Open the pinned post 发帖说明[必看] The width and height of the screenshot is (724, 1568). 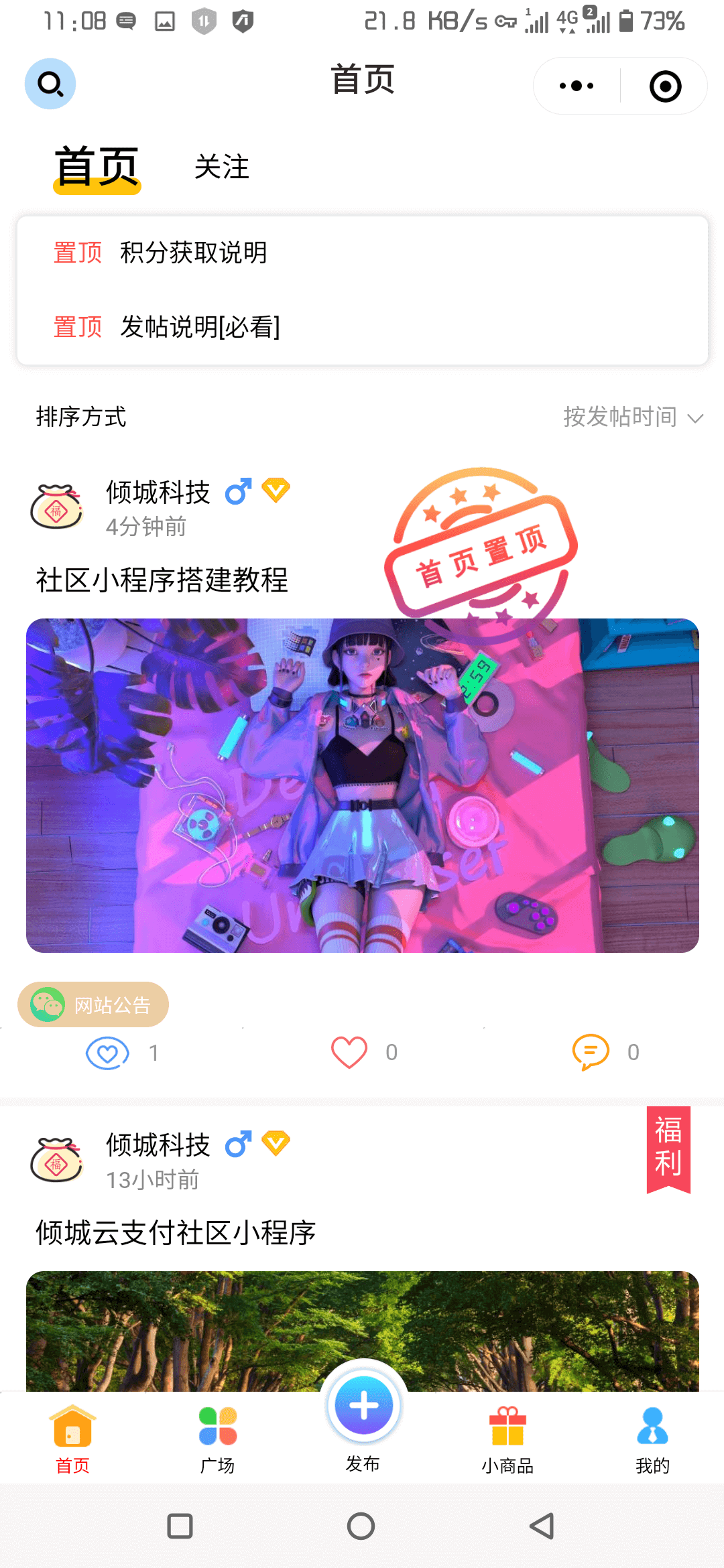click(x=201, y=328)
